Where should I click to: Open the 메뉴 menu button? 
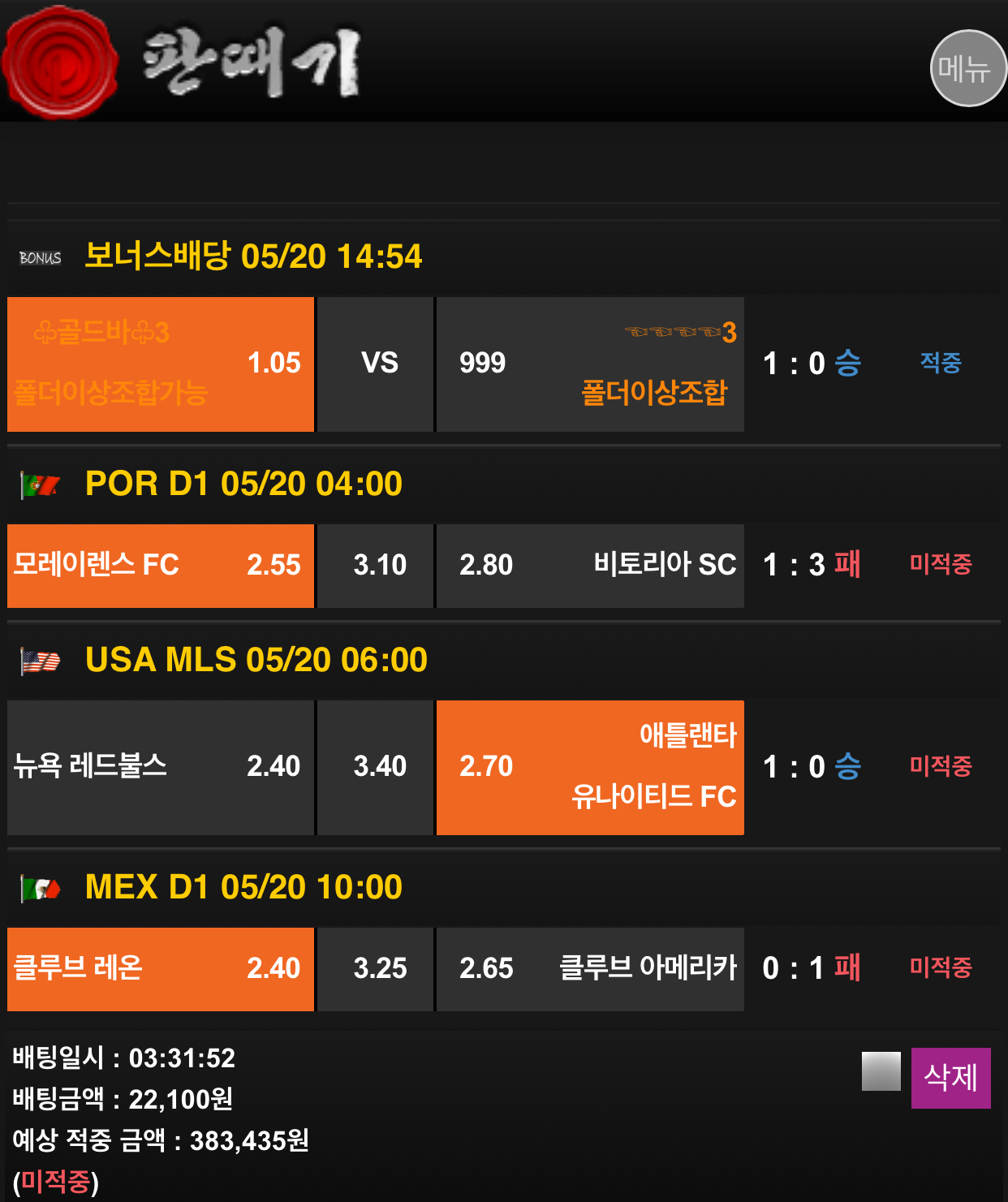pos(967,68)
